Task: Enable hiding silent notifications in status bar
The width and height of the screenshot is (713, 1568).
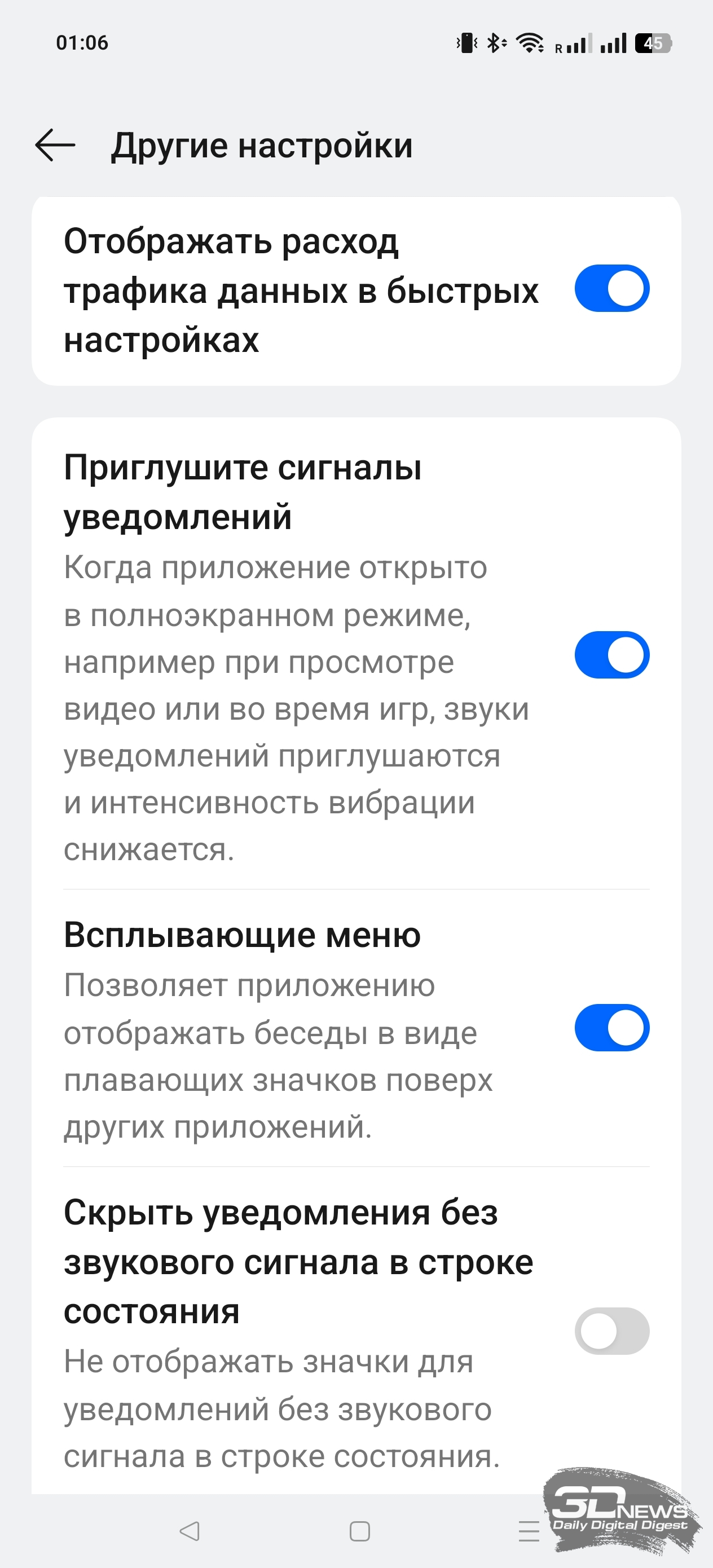Action: (x=612, y=1331)
